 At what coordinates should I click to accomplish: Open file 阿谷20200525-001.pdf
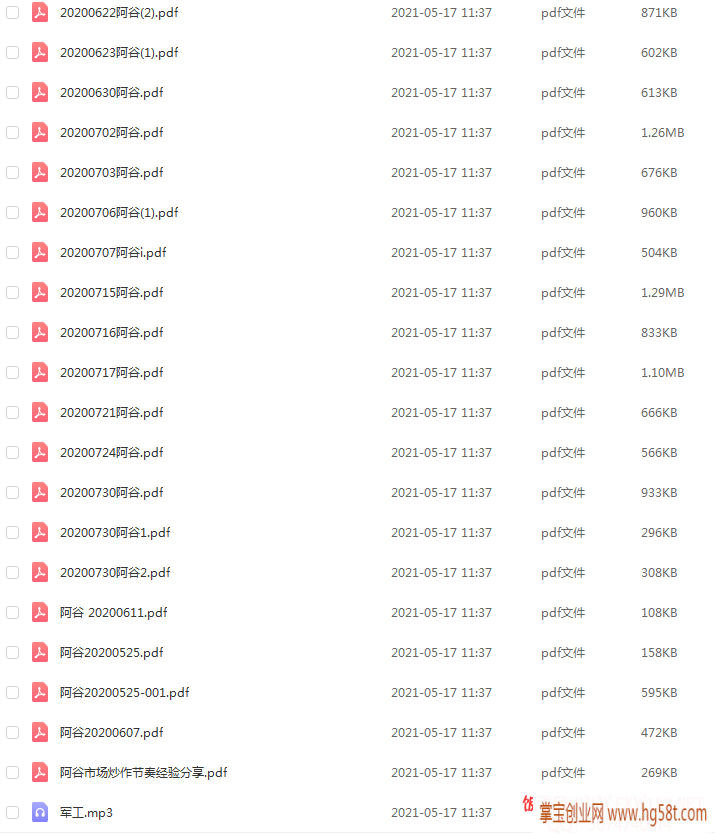[x=124, y=692]
